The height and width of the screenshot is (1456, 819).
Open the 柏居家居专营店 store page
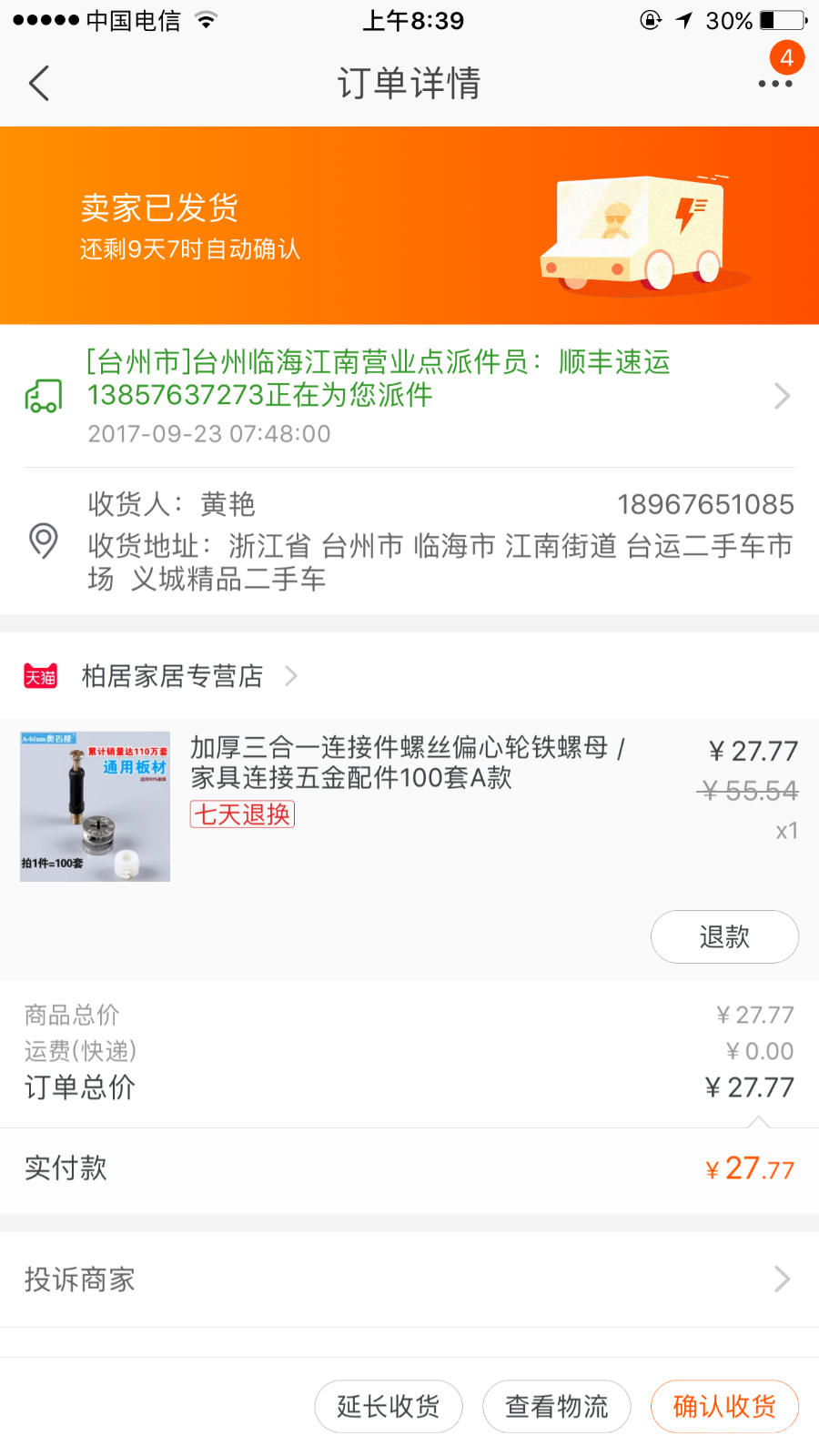pyautogui.click(x=173, y=676)
